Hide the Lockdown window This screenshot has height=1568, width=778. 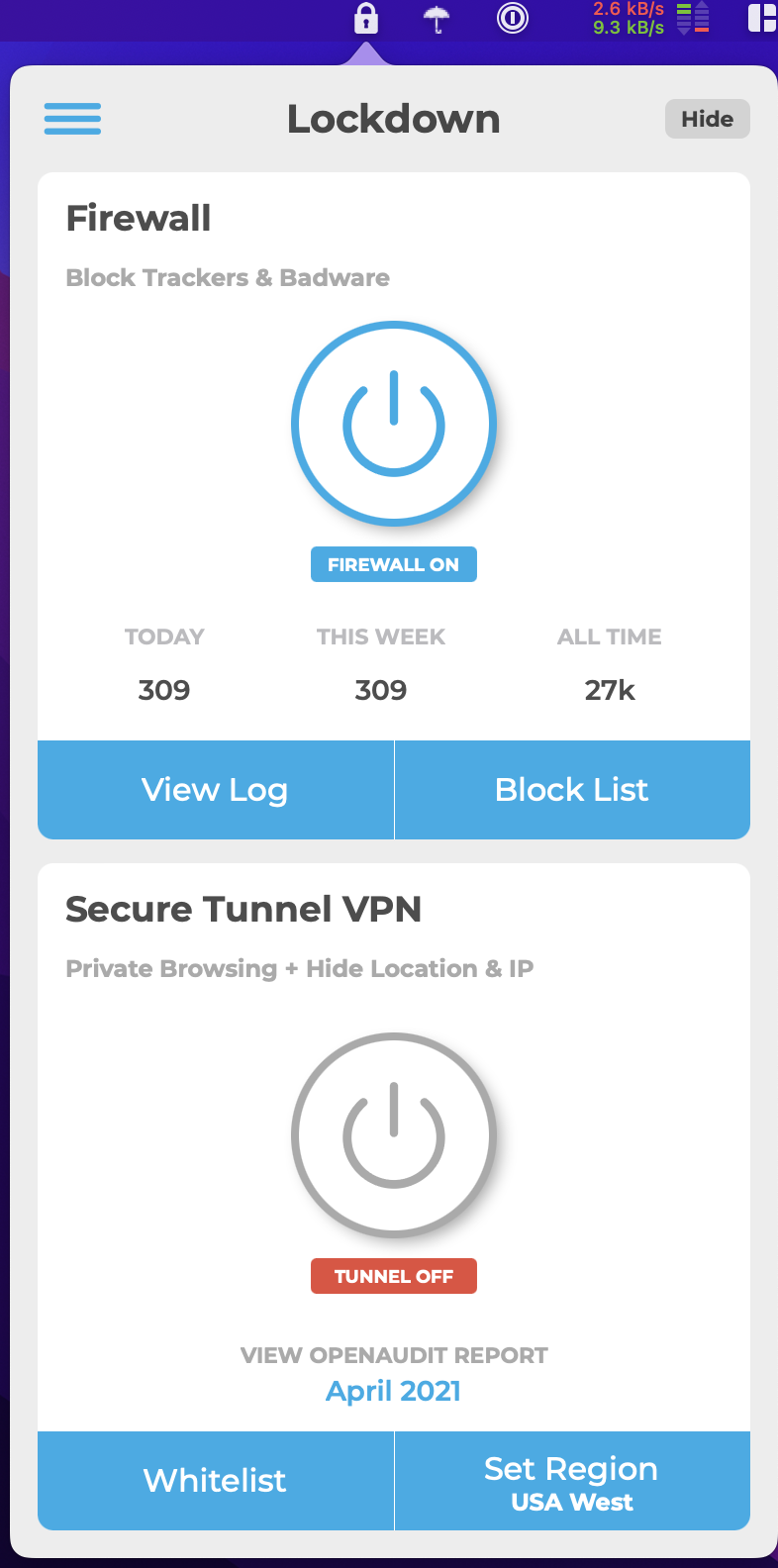[707, 119]
